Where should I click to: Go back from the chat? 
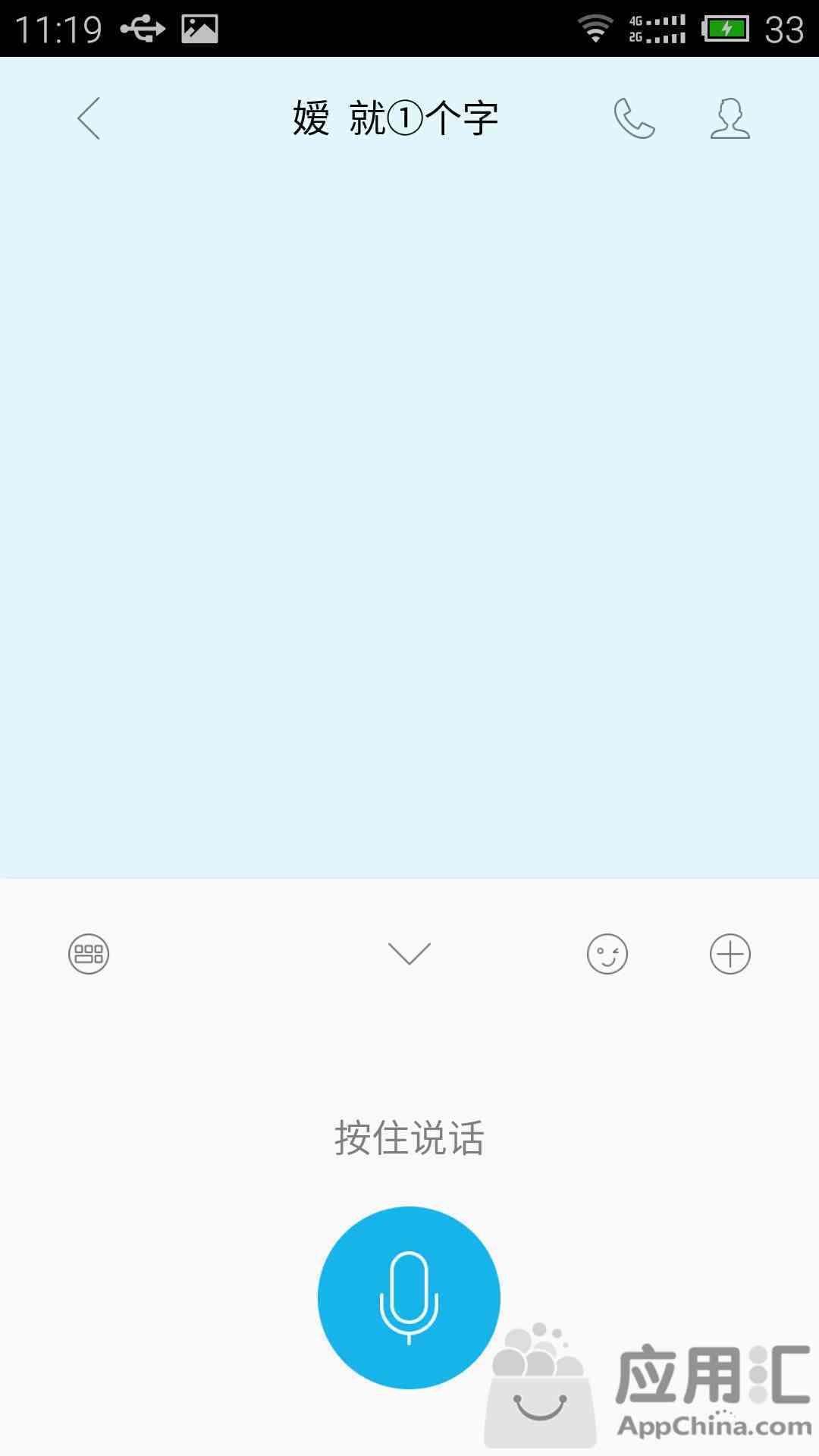[89, 118]
